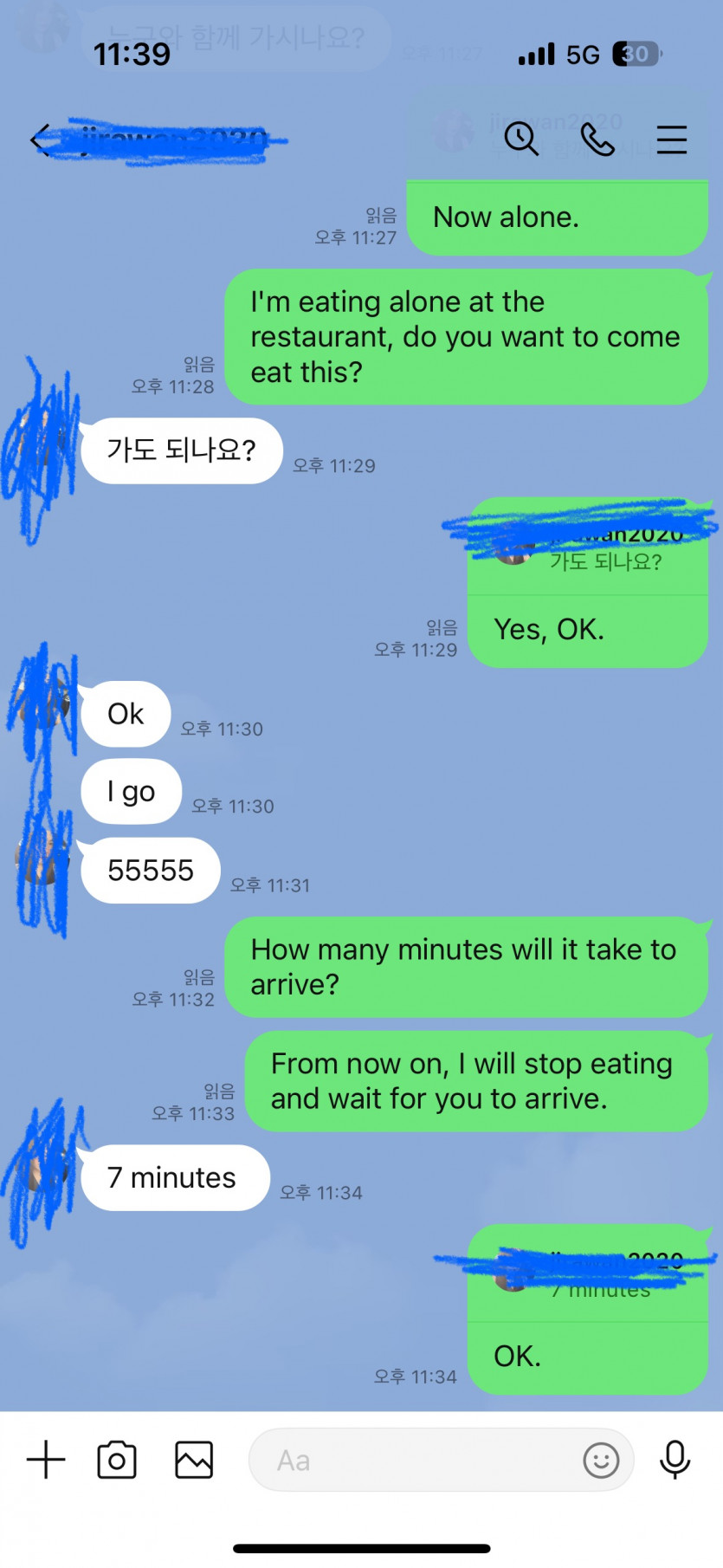Open the quoted reply showing '7 minutes'
This screenshot has width=723, height=1568.
589,1273
